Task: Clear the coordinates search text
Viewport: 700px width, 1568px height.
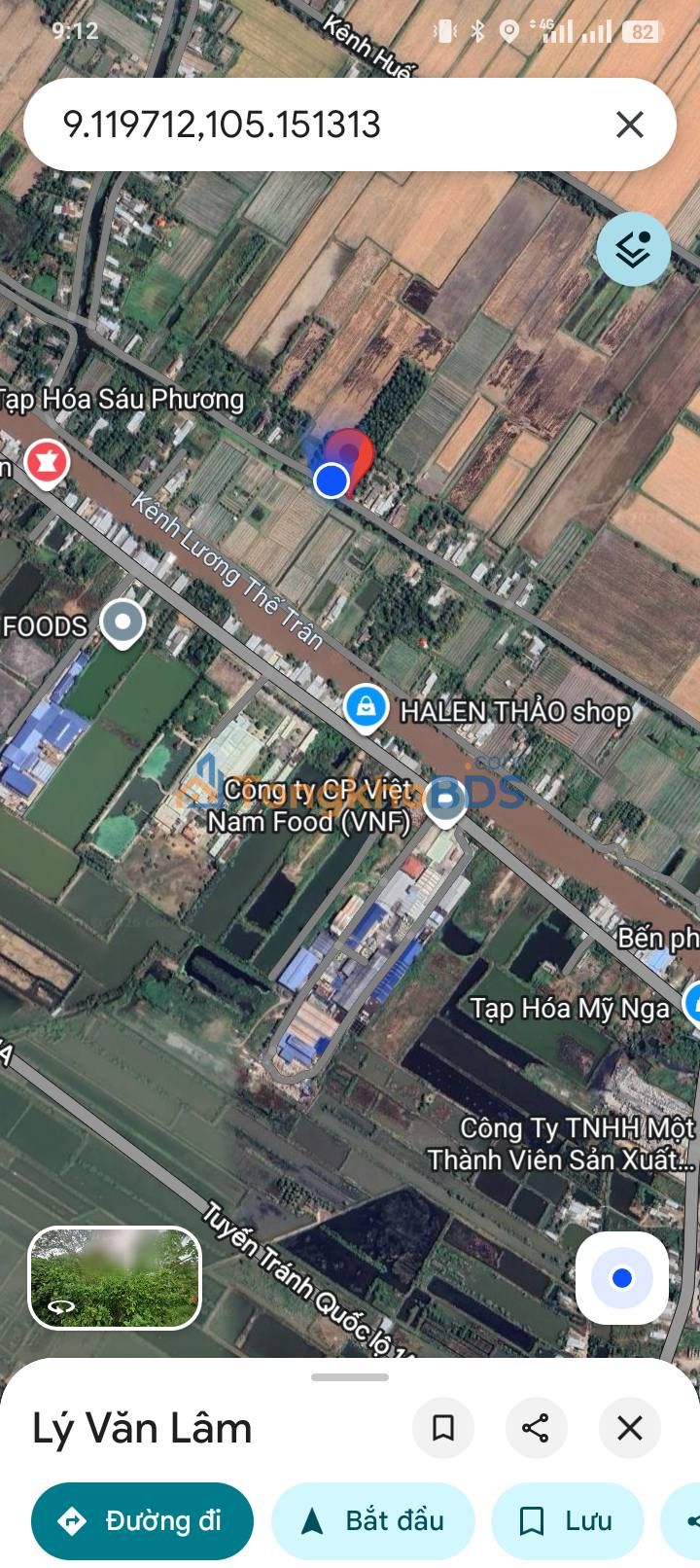Action: pos(630,125)
